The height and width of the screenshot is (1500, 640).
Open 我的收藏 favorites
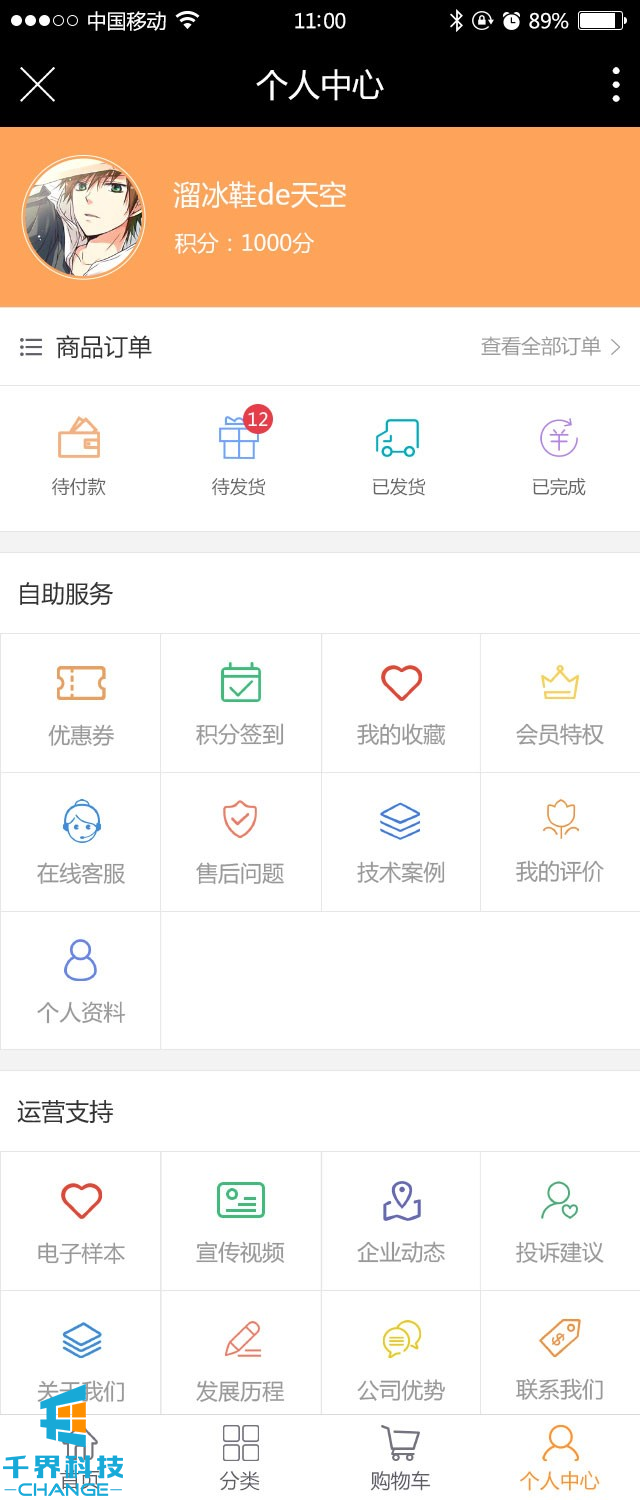pos(401,703)
